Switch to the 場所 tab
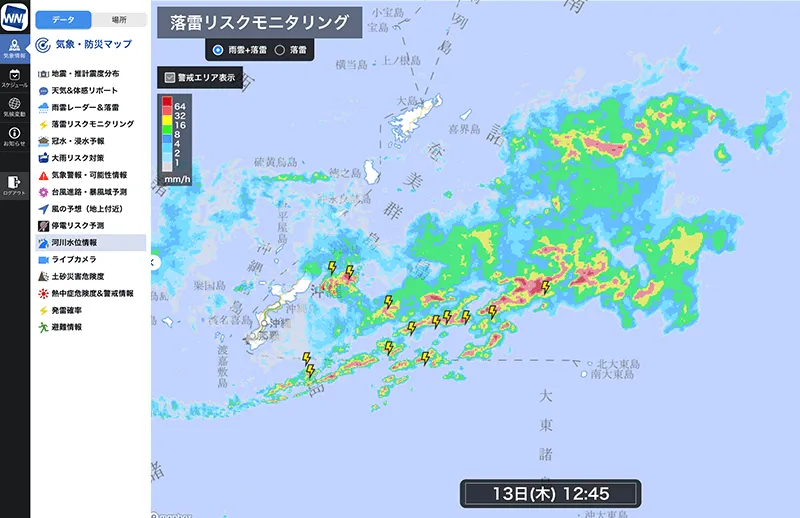 tap(119, 20)
